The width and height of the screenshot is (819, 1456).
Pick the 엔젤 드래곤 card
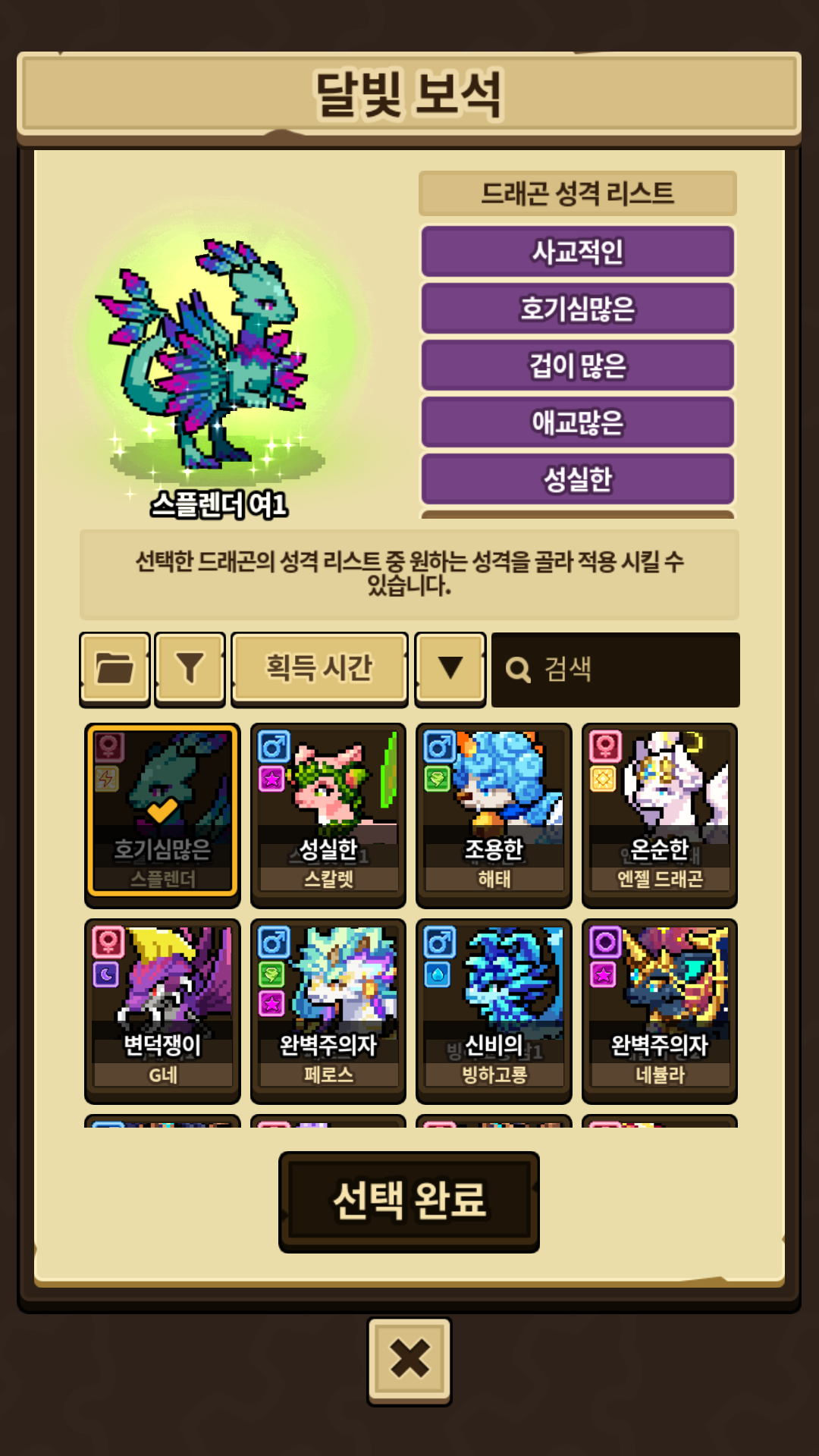pyautogui.click(x=660, y=814)
